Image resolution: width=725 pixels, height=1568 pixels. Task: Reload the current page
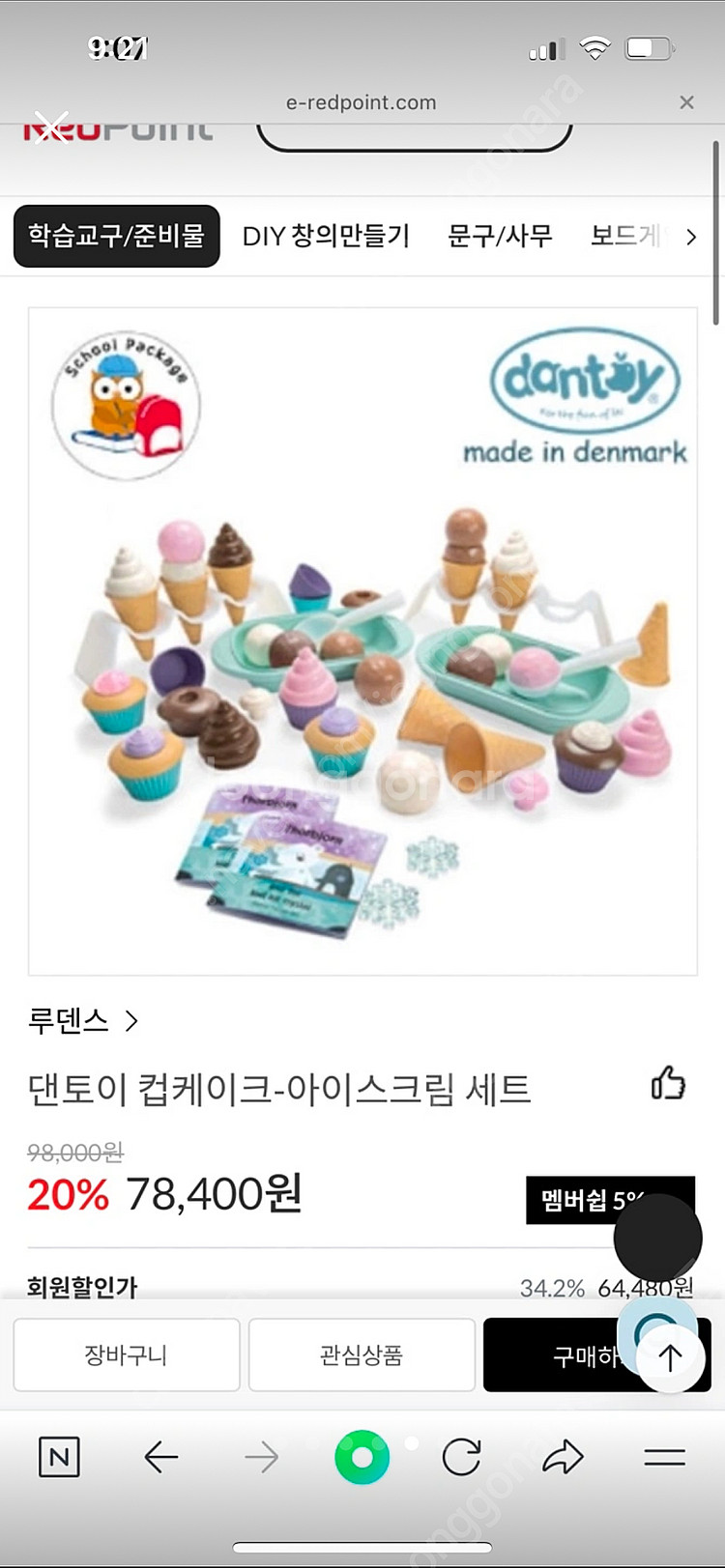461,1457
